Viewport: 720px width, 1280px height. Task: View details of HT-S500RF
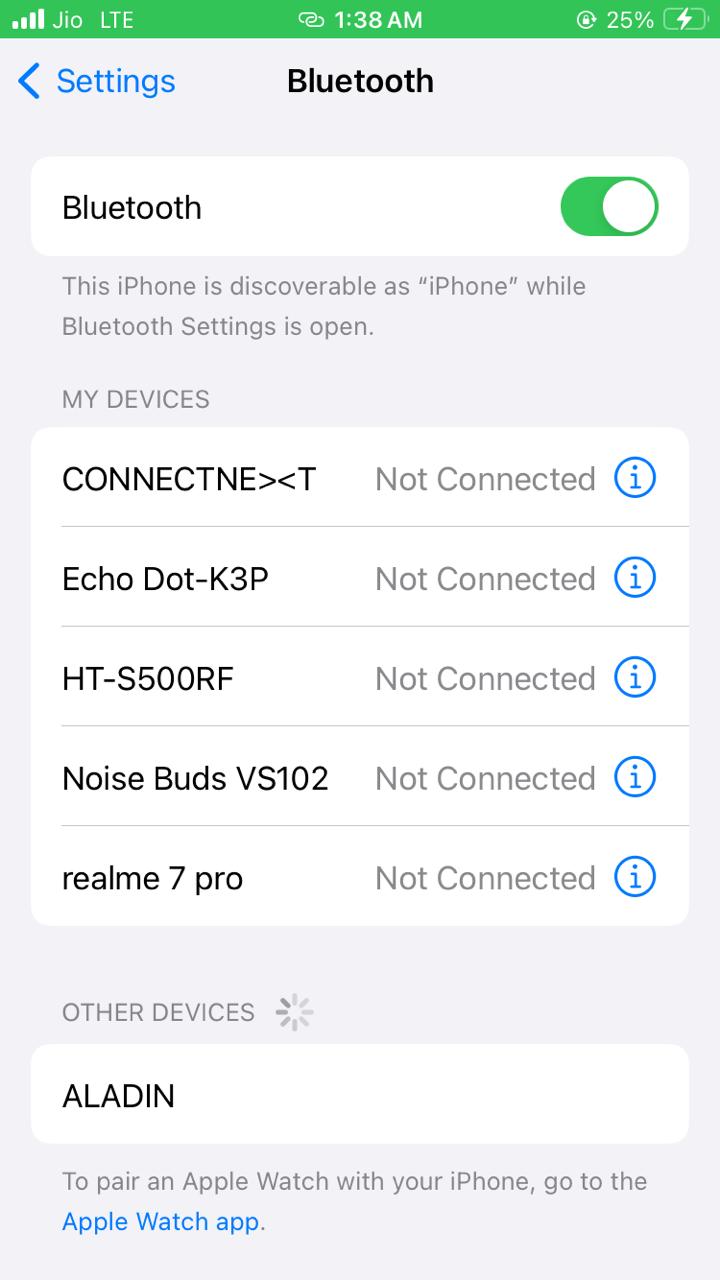pyautogui.click(x=635, y=678)
